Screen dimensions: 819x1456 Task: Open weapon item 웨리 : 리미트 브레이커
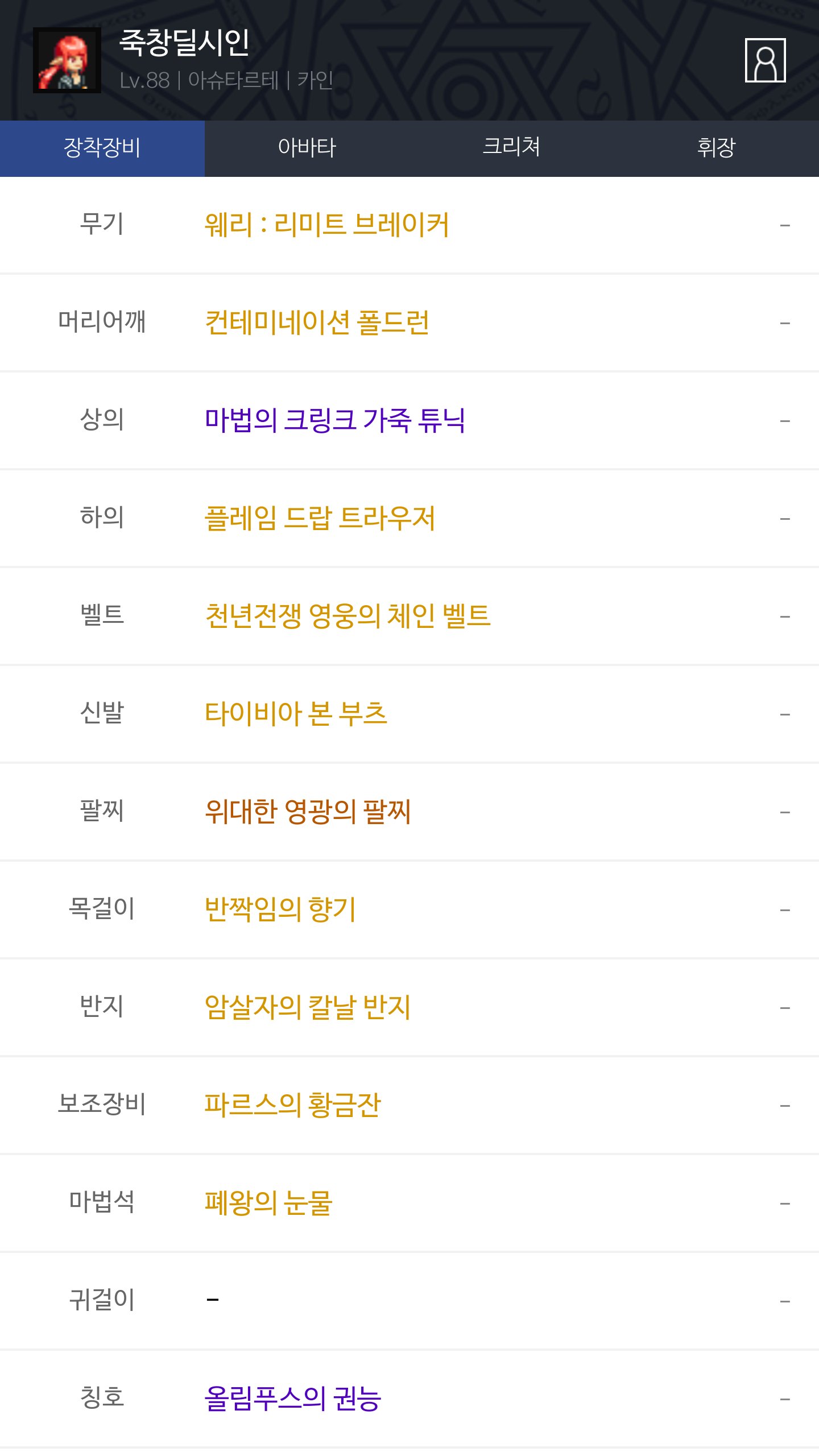point(327,225)
